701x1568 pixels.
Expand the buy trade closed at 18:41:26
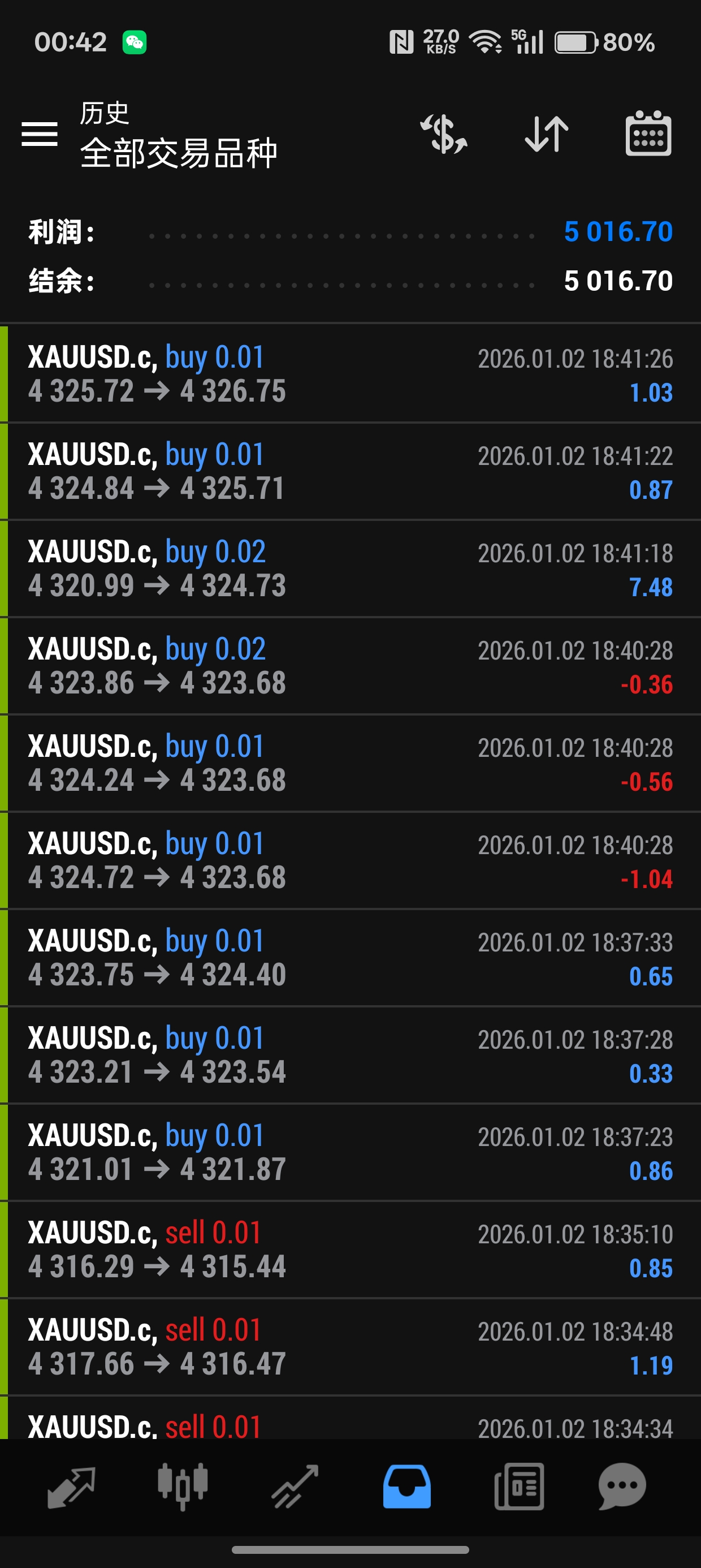point(350,374)
